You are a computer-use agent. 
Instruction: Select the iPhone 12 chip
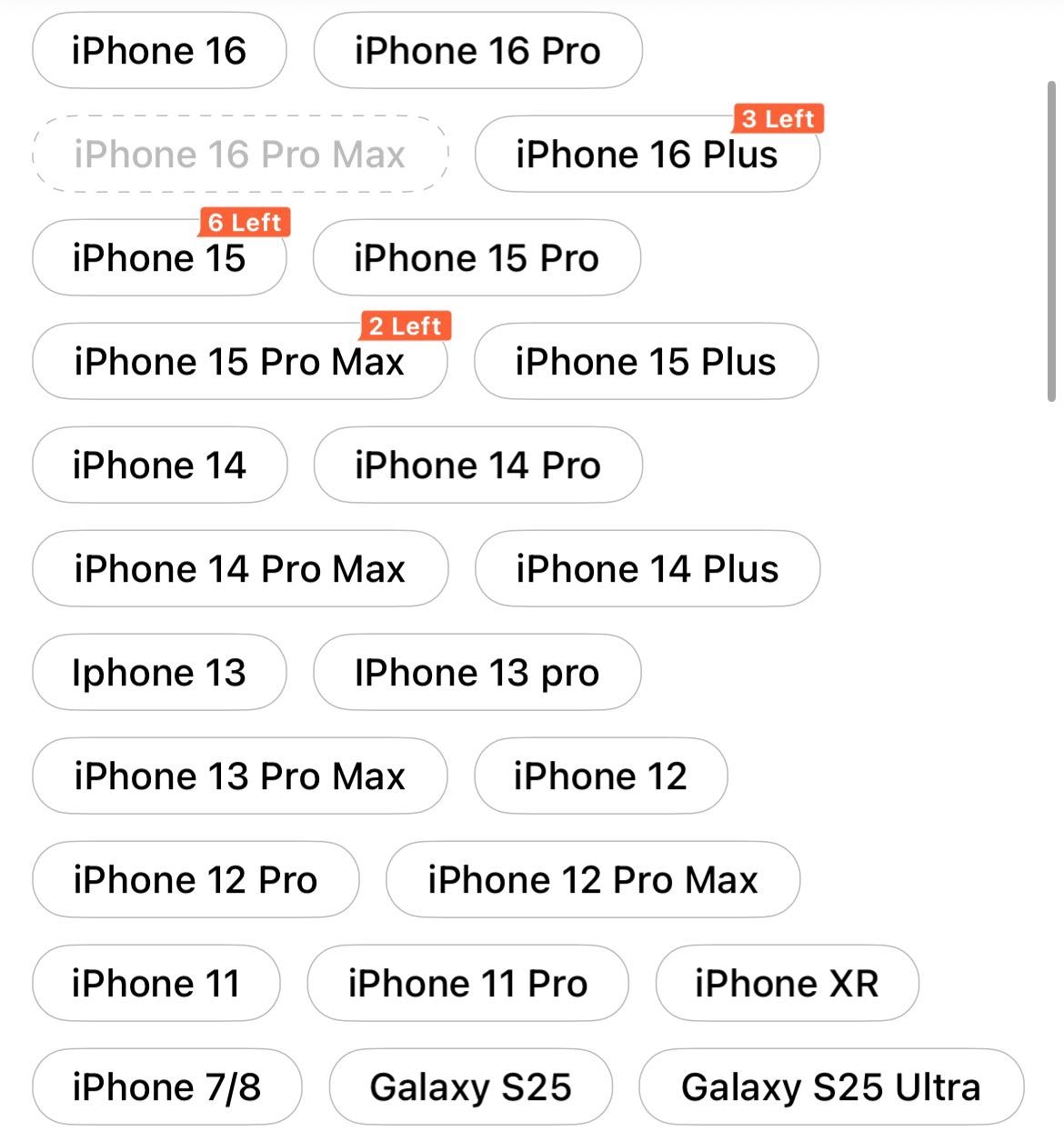[600, 776]
